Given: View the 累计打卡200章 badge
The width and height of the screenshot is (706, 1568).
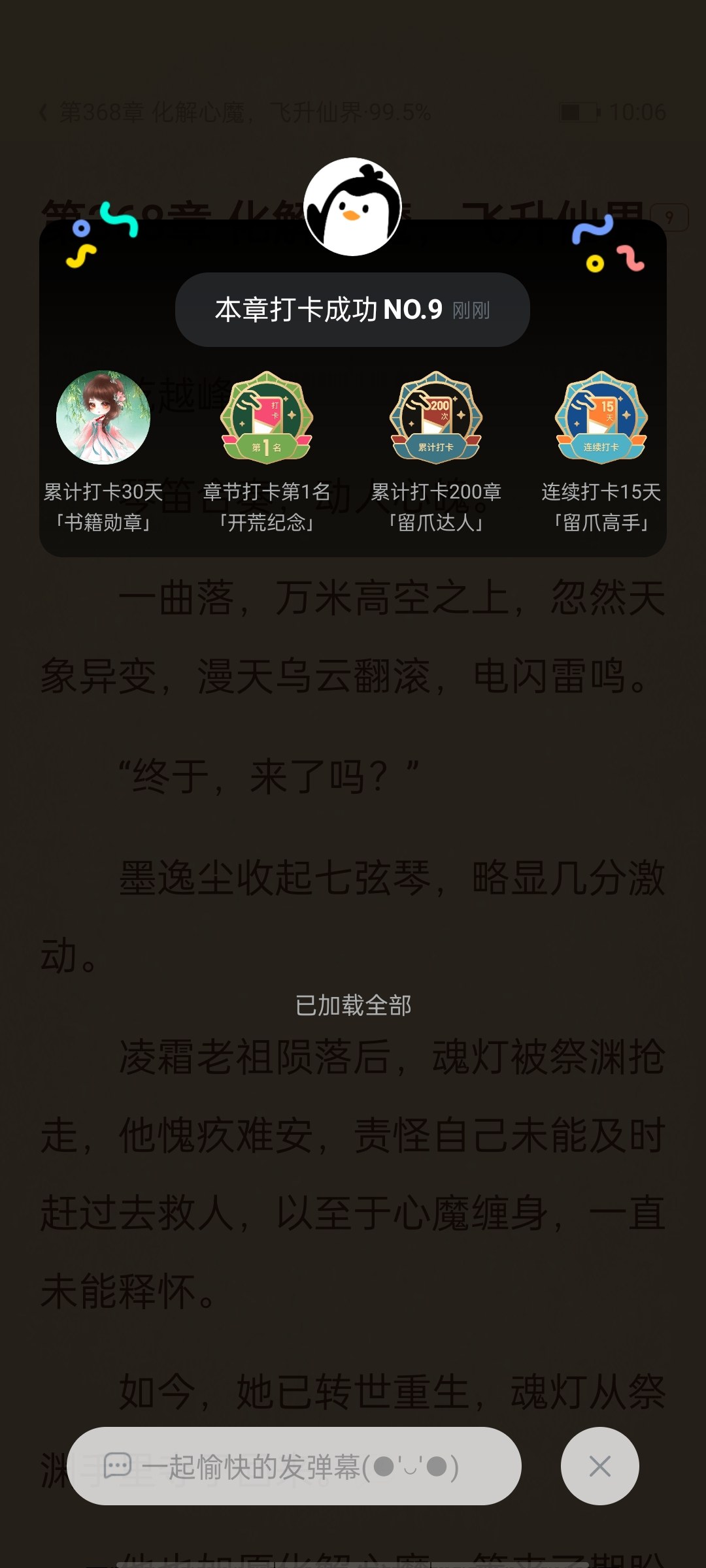Looking at the screenshot, I should coord(436,417).
